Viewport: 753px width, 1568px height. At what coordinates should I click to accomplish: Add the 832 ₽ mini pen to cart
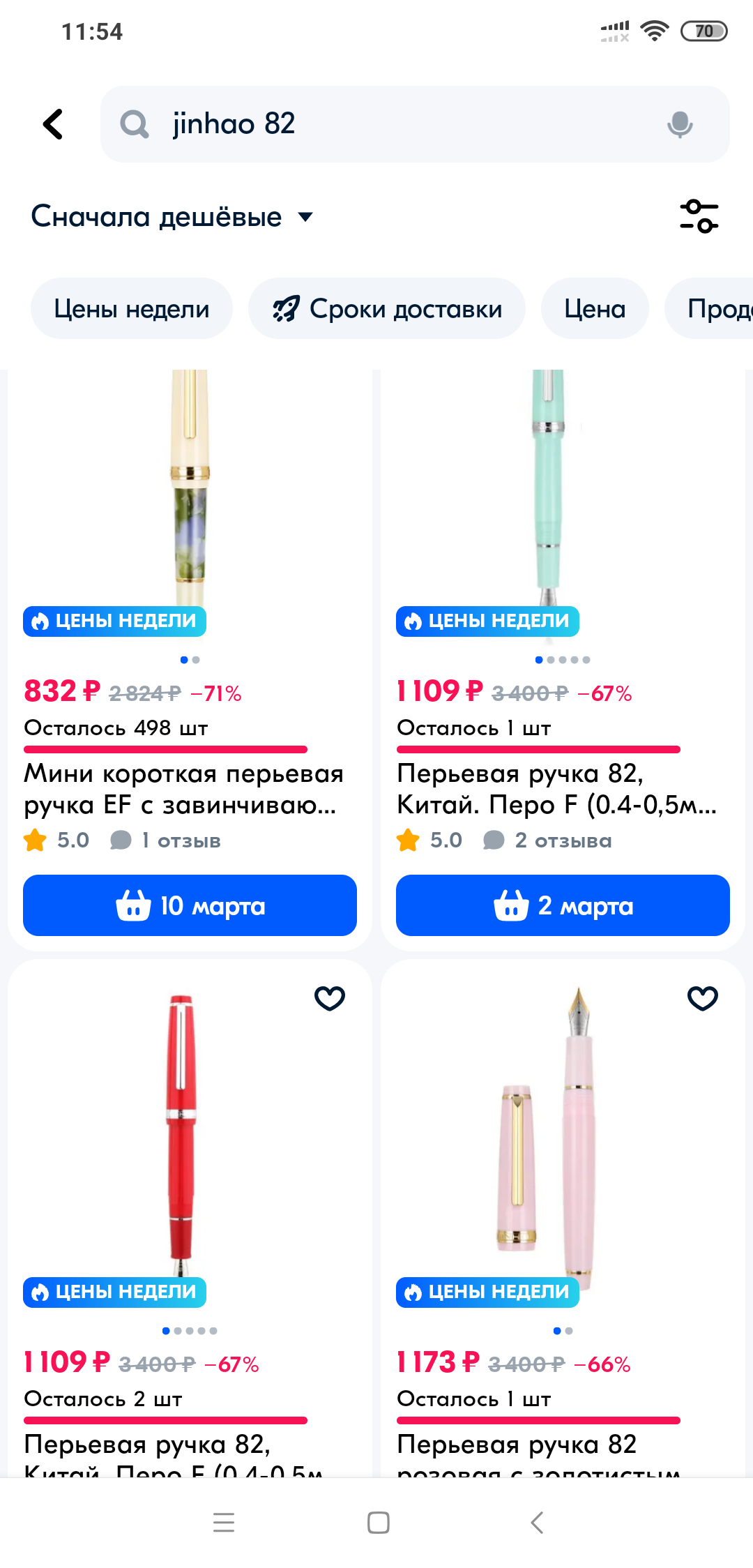[190, 905]
